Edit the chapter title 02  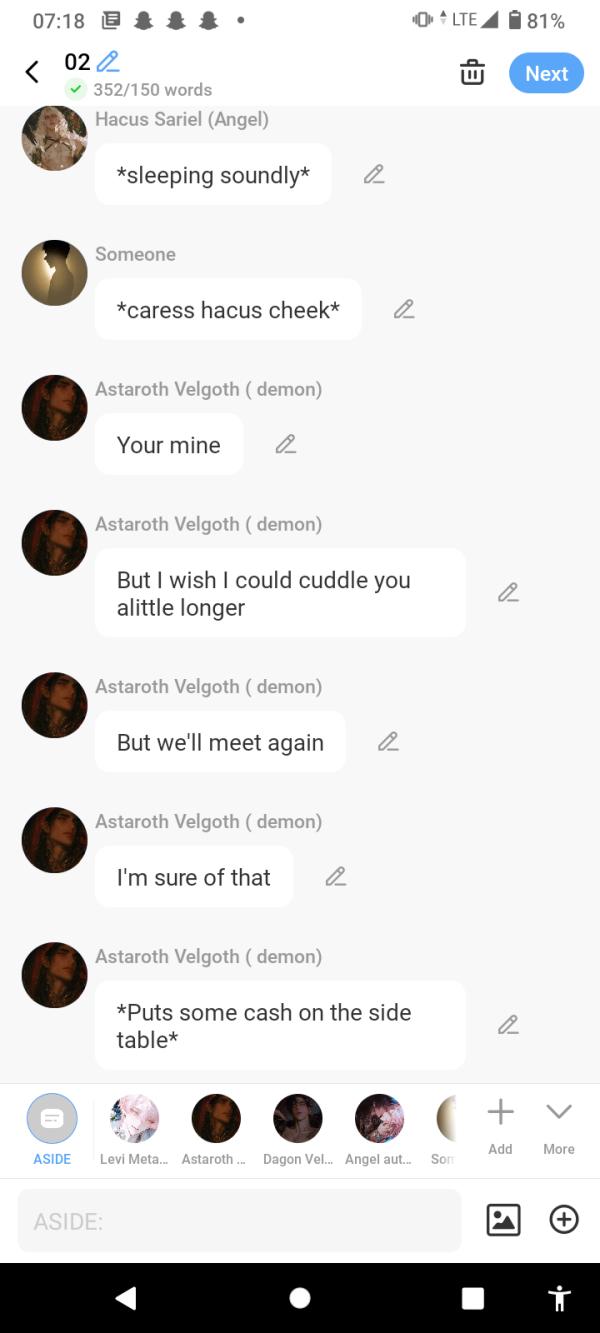tap(107, 61)
